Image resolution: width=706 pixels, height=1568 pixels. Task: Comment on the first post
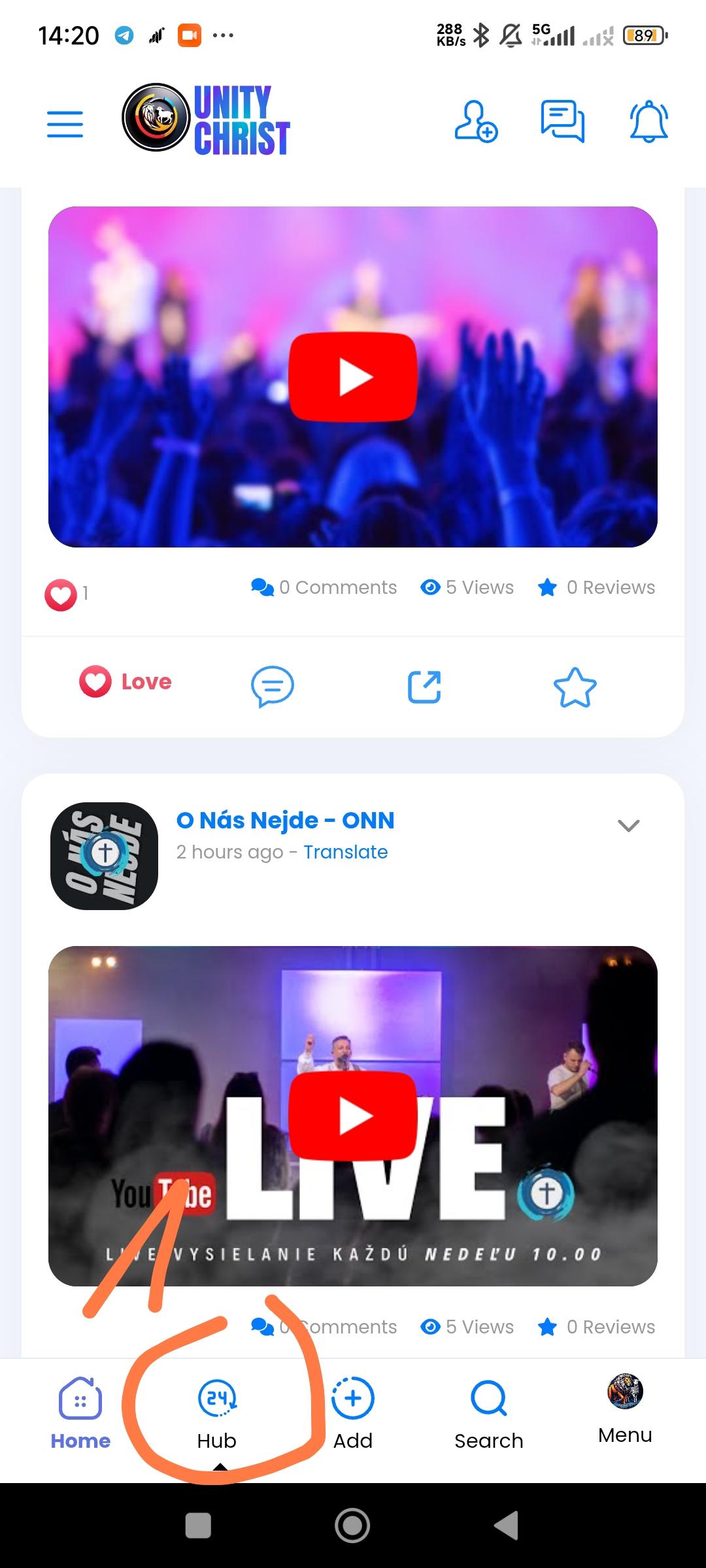273,687
